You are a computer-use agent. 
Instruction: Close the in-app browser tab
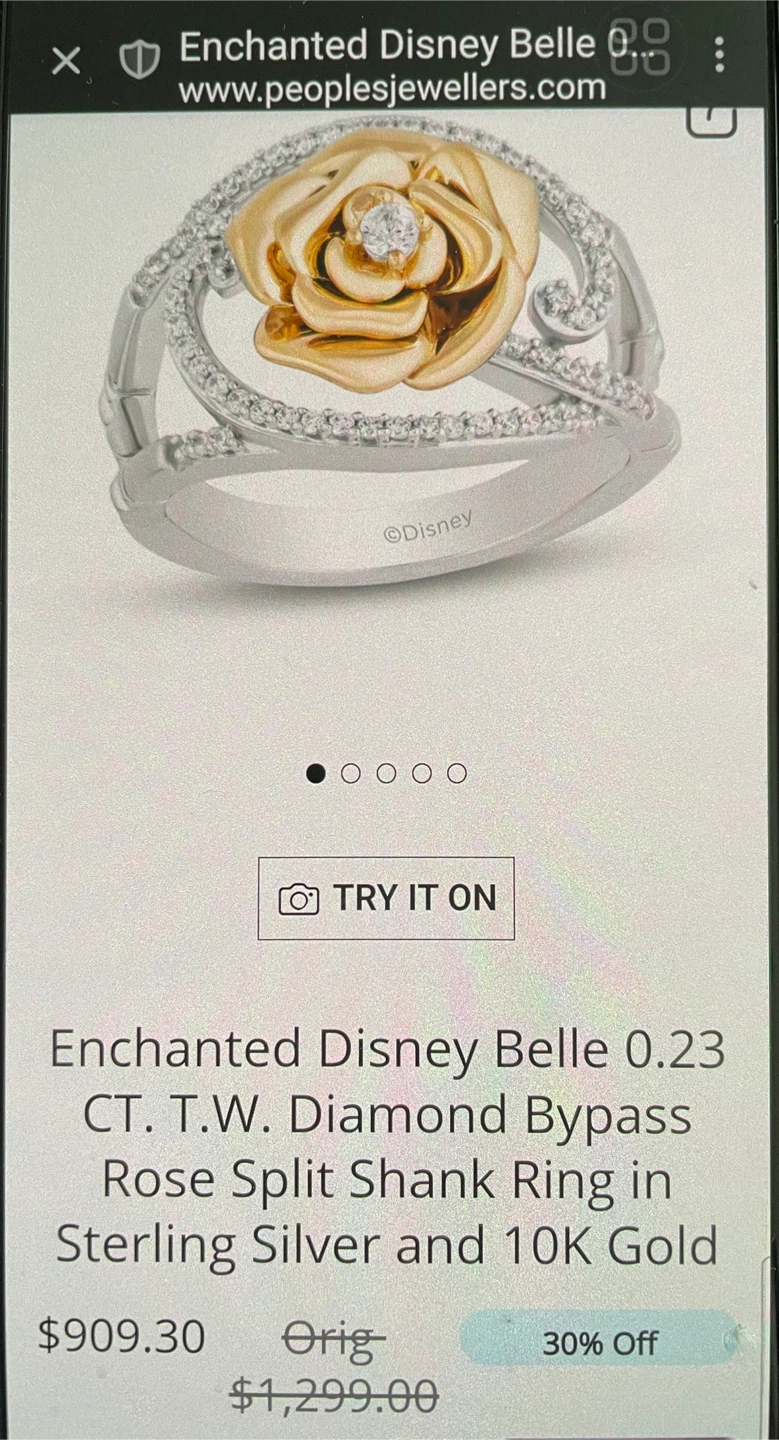point(66,61)
